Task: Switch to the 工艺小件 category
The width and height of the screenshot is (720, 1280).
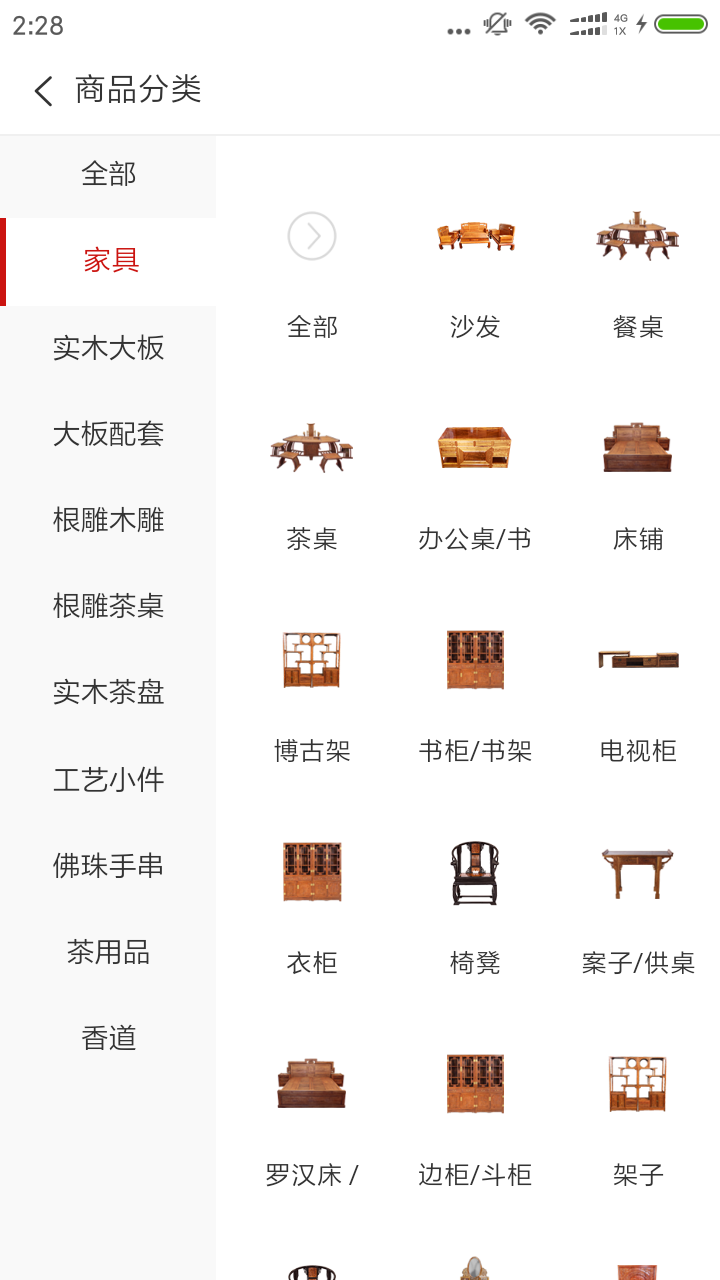Action: 108,780
